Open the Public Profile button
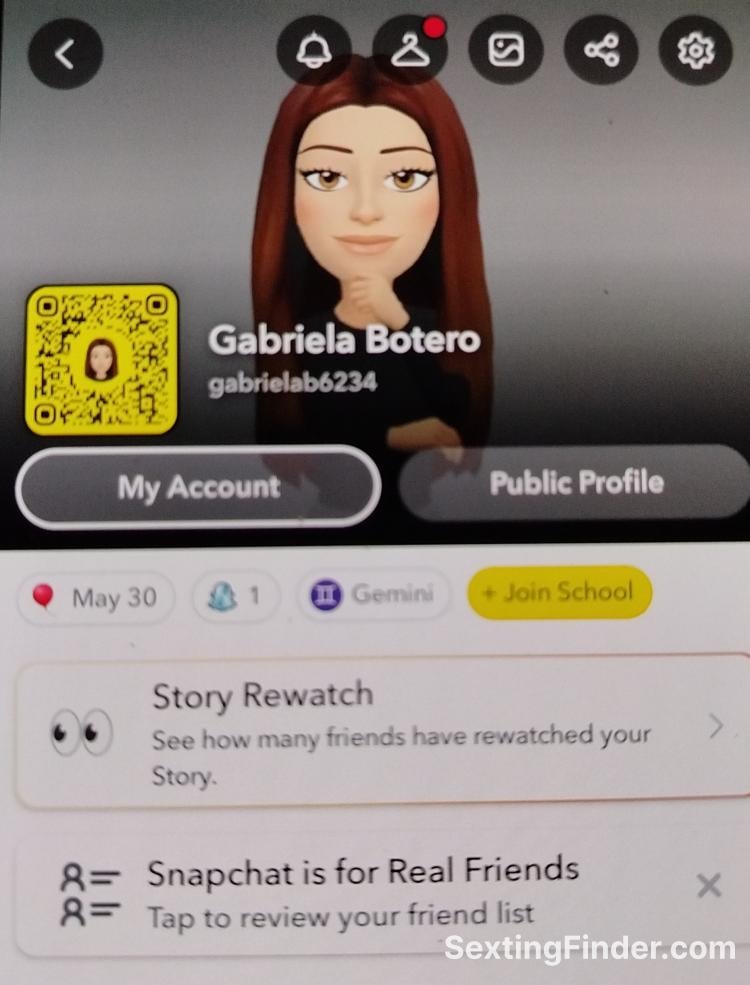 [575, 483]
